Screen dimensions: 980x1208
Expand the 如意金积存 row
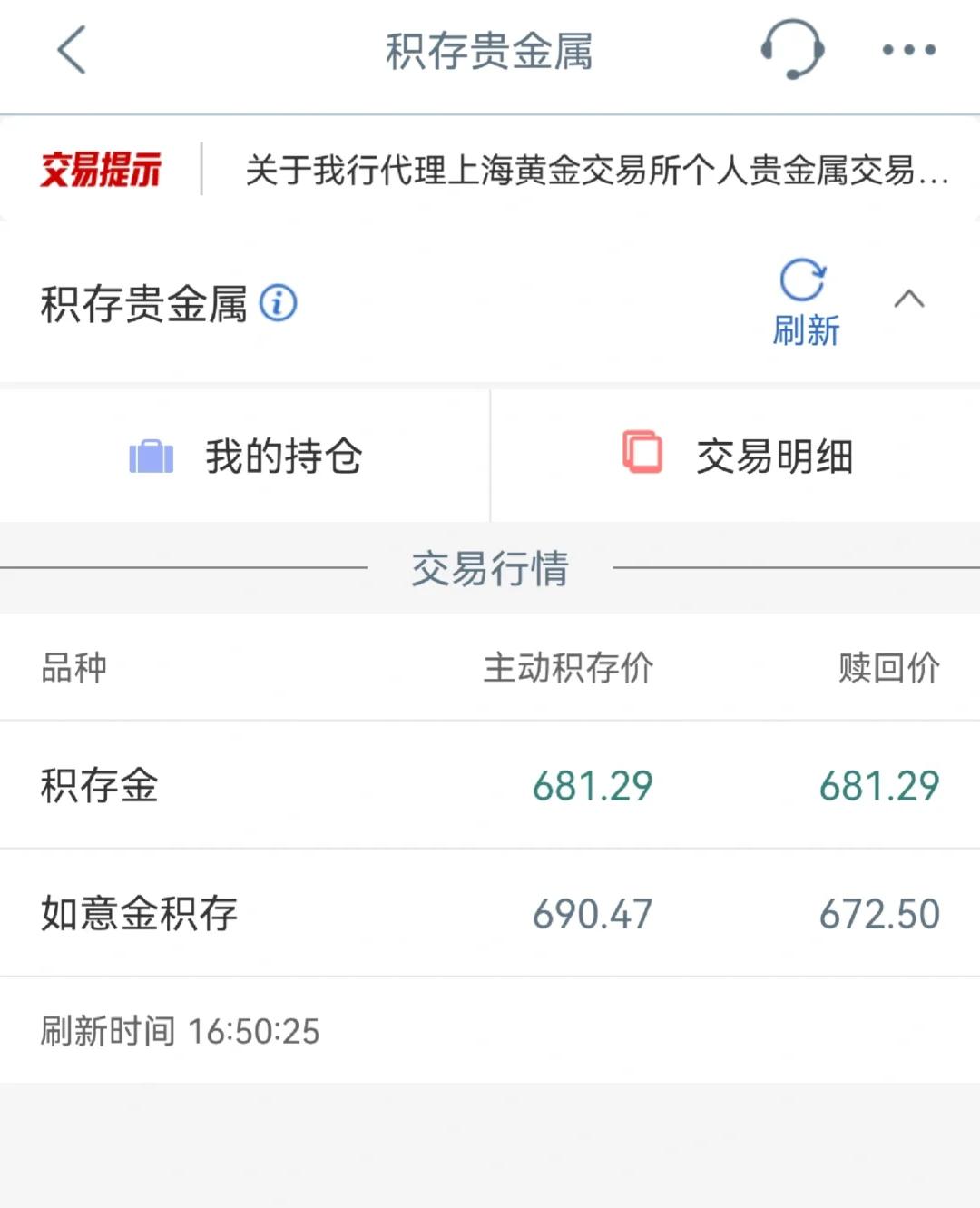(x=138, y=913)
